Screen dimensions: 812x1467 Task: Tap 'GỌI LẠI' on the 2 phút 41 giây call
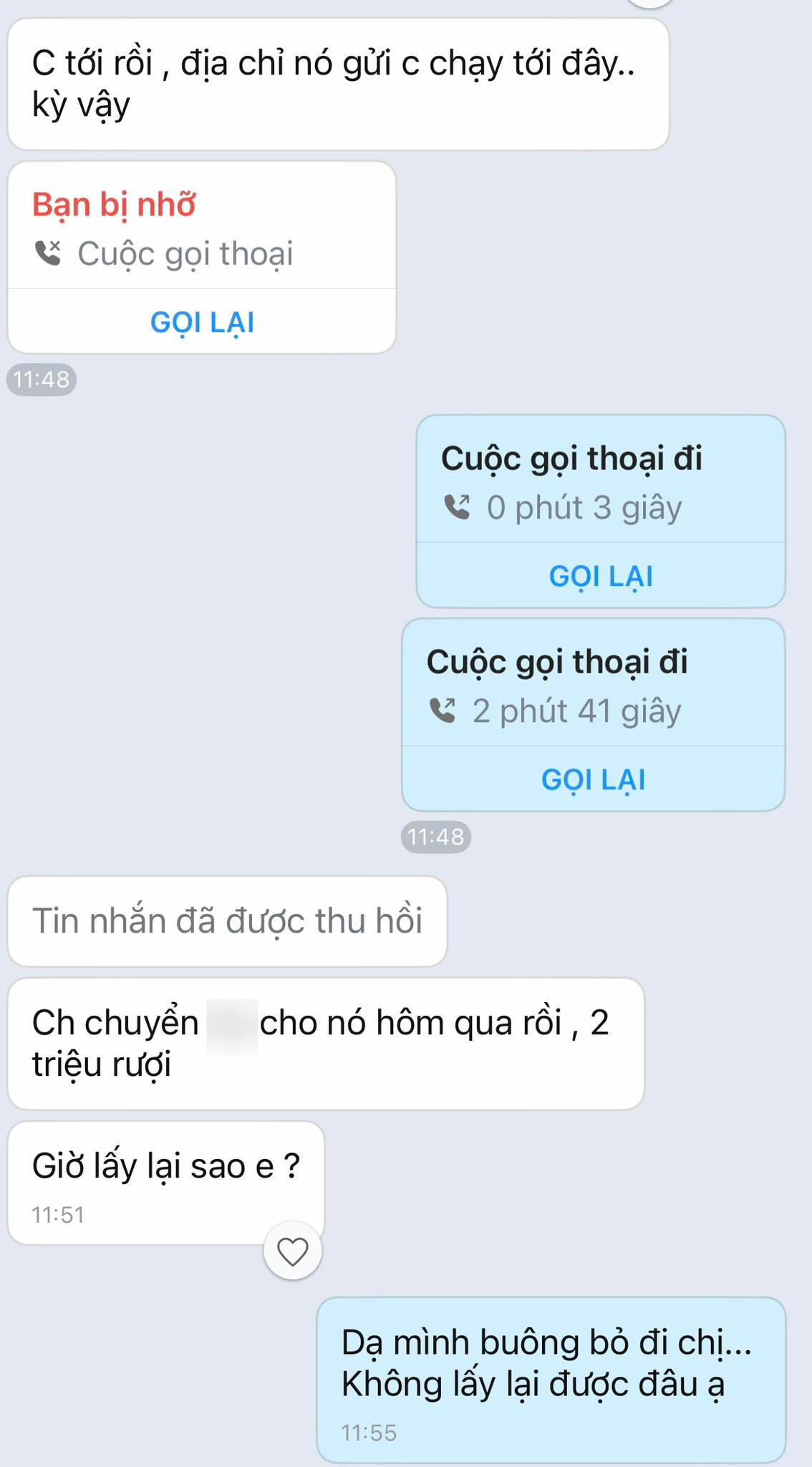(x=596, y=780)
